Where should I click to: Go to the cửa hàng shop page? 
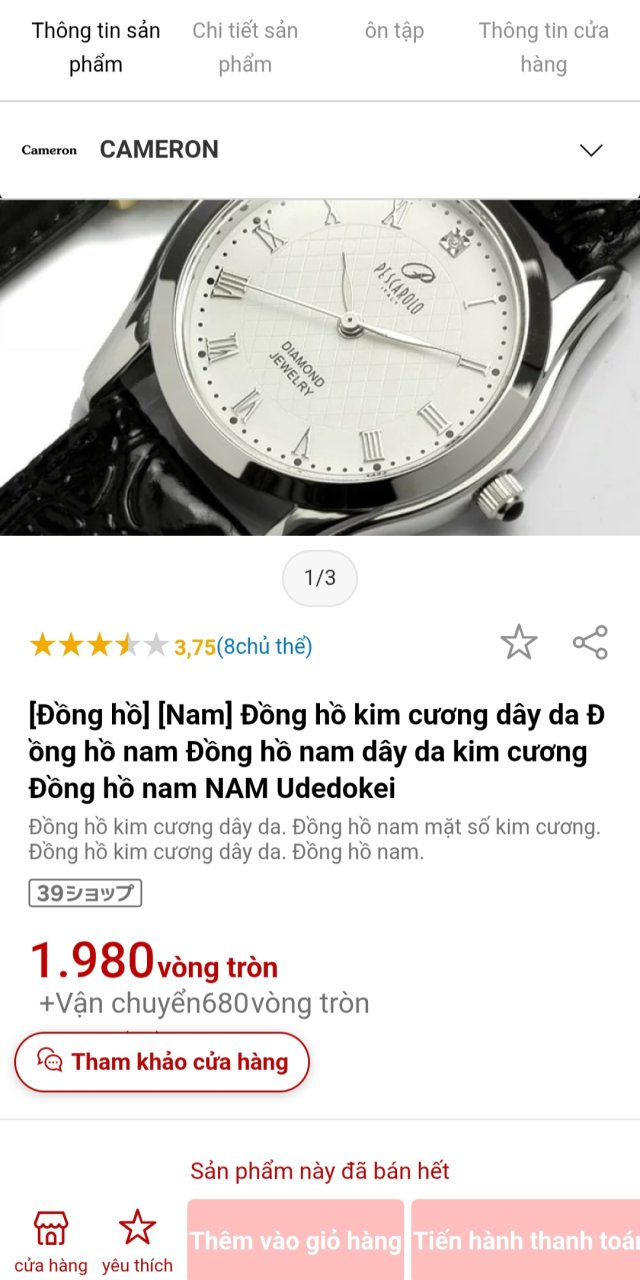click(50, 1240)
